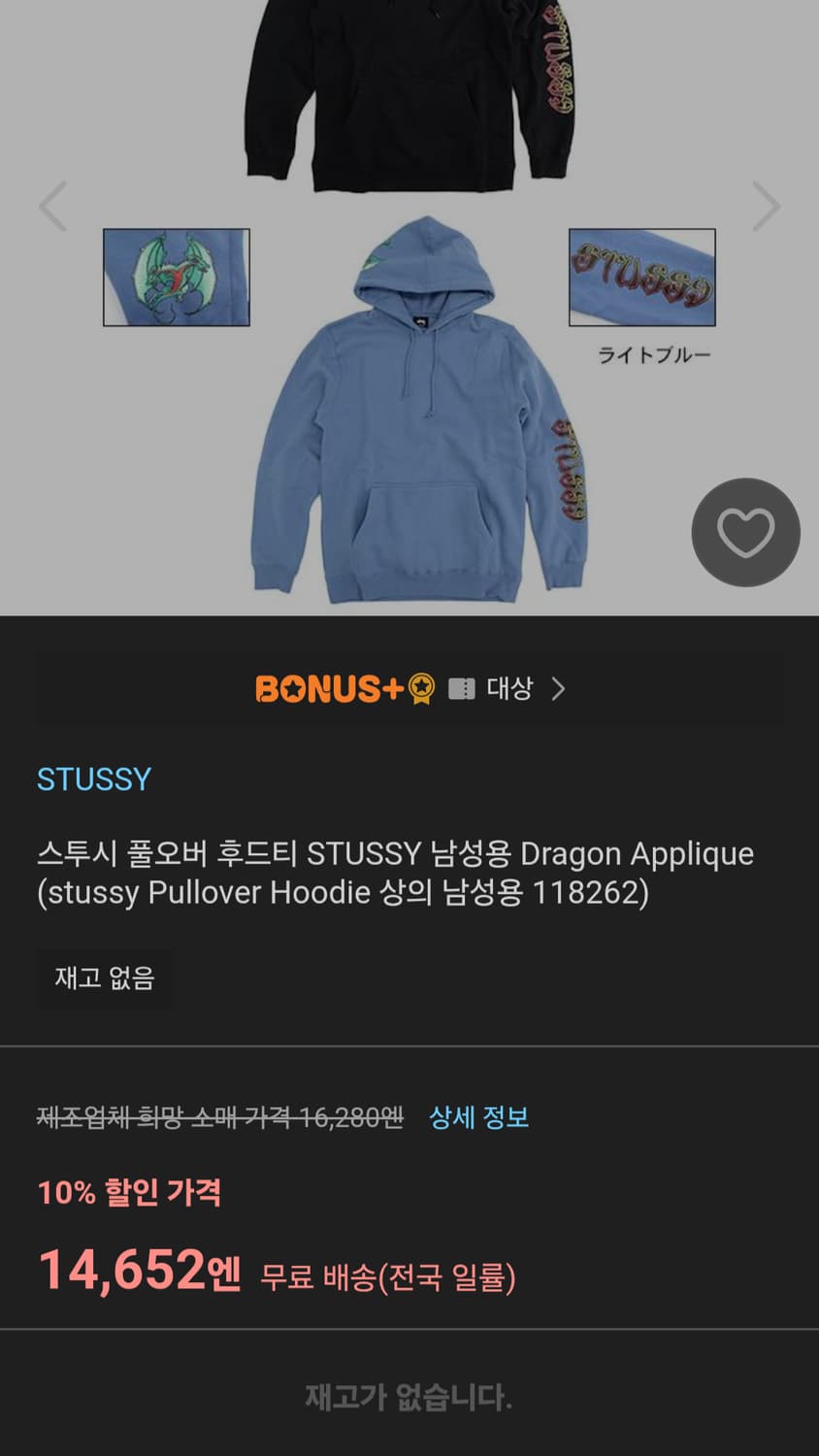This screenshot has width=819, height=1456.
Task: Expand the BONUS+ 대상 details chevron
Action: [558, 689]
